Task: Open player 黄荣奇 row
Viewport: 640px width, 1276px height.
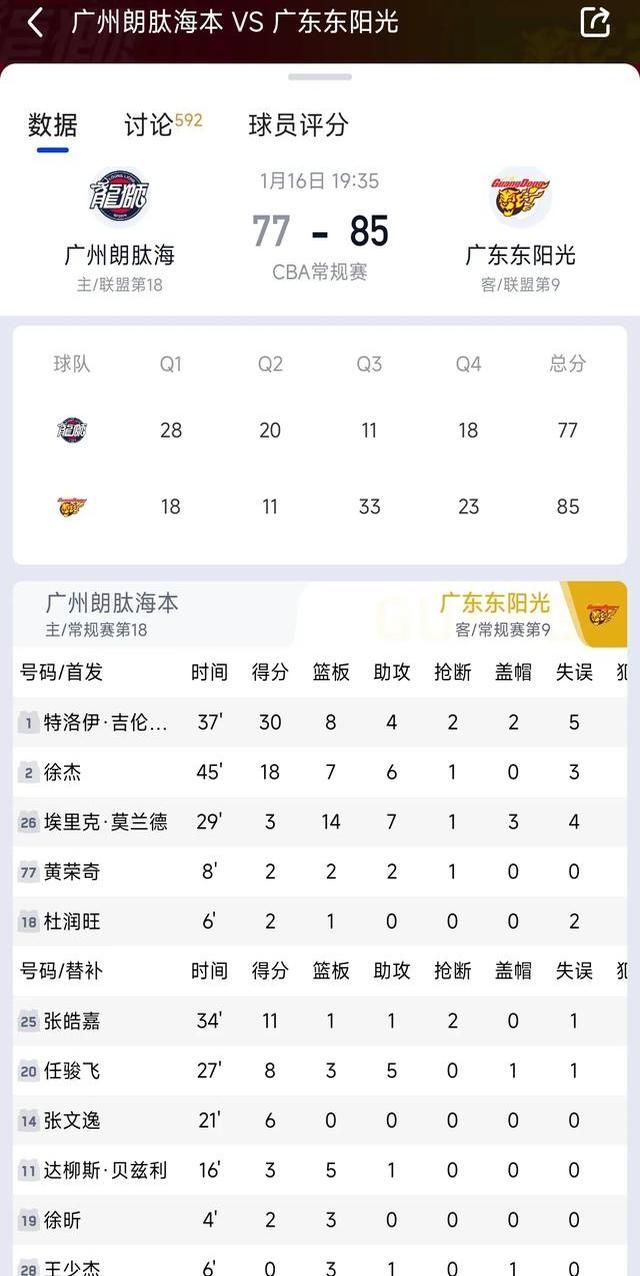Action: [x=320, y=872]
